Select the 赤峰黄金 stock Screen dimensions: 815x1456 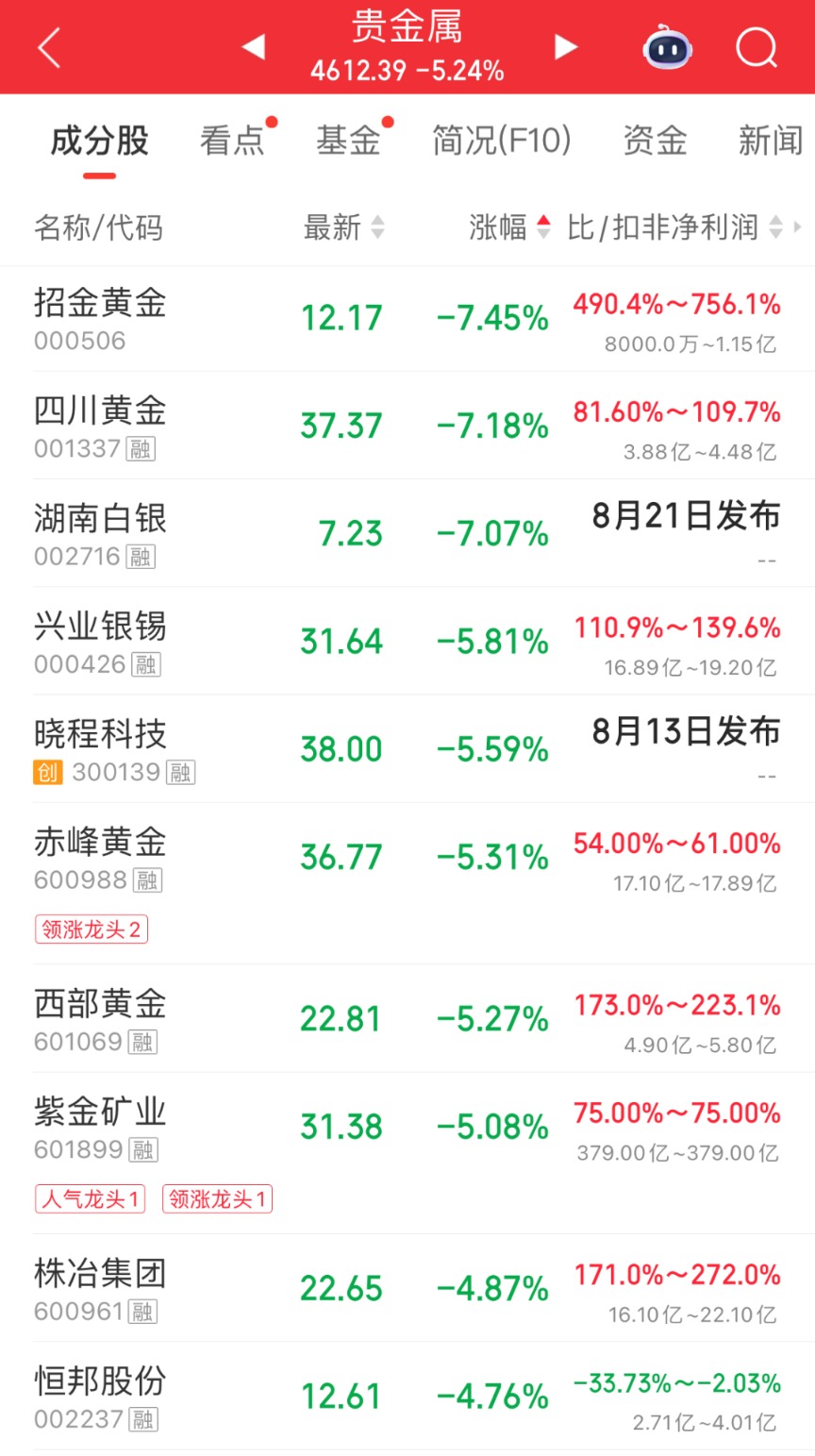click(407, 884)
